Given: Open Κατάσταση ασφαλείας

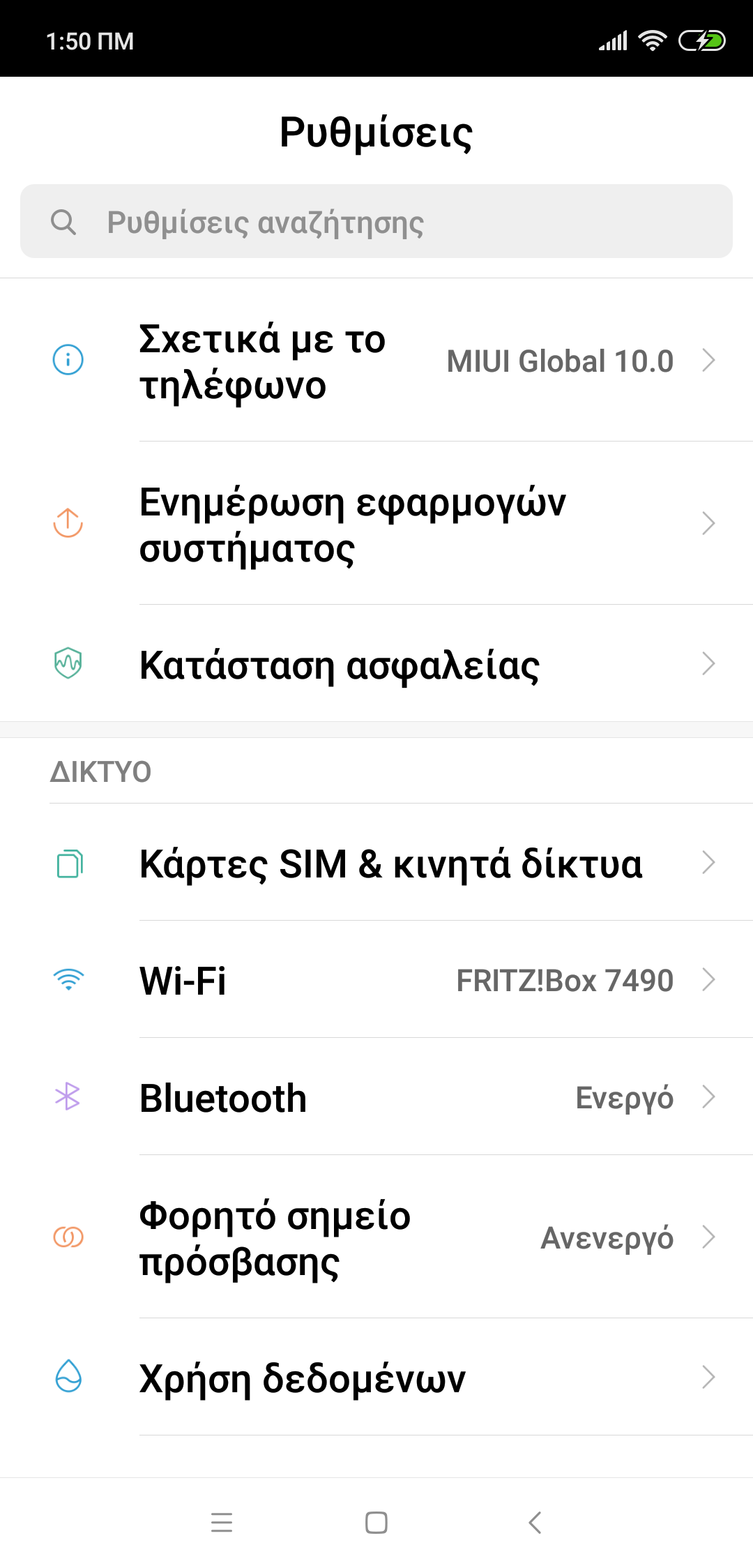Looking at the screenshot, I should coord(376,664).
